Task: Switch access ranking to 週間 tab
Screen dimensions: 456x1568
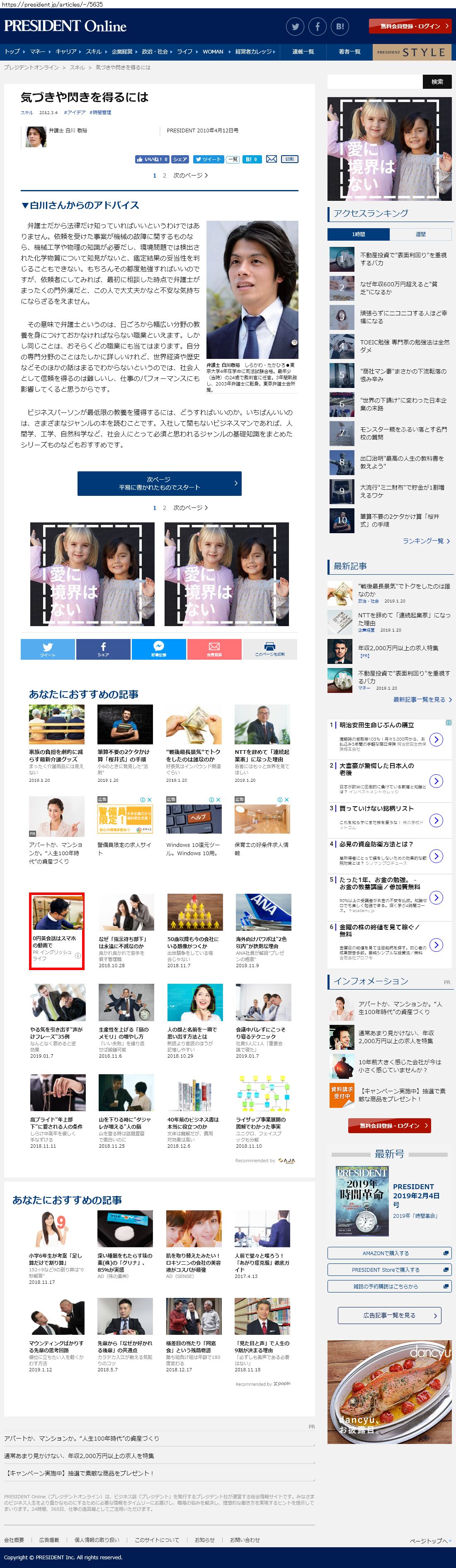Action: [x=420, y=234]
